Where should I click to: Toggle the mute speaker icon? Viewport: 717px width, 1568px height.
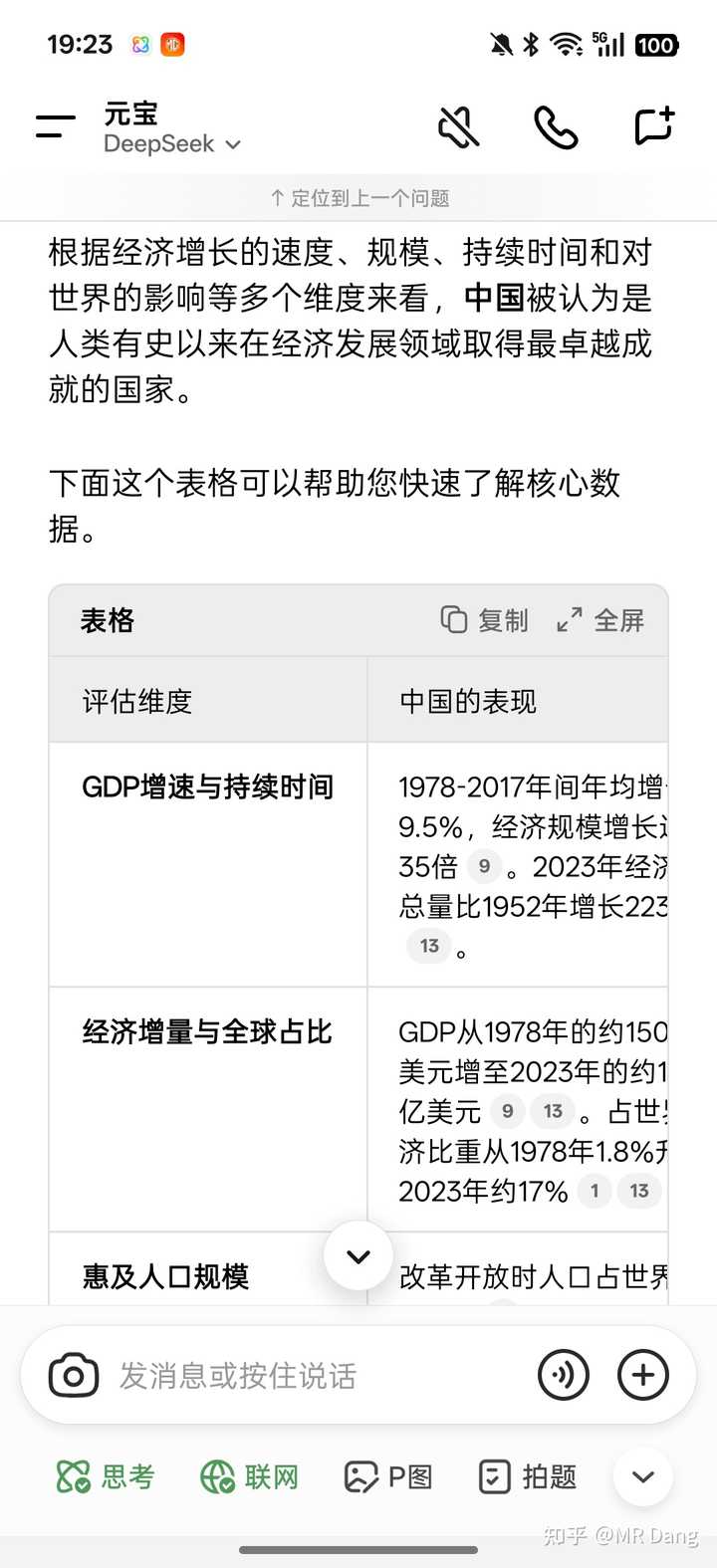[x=458, y=126]
